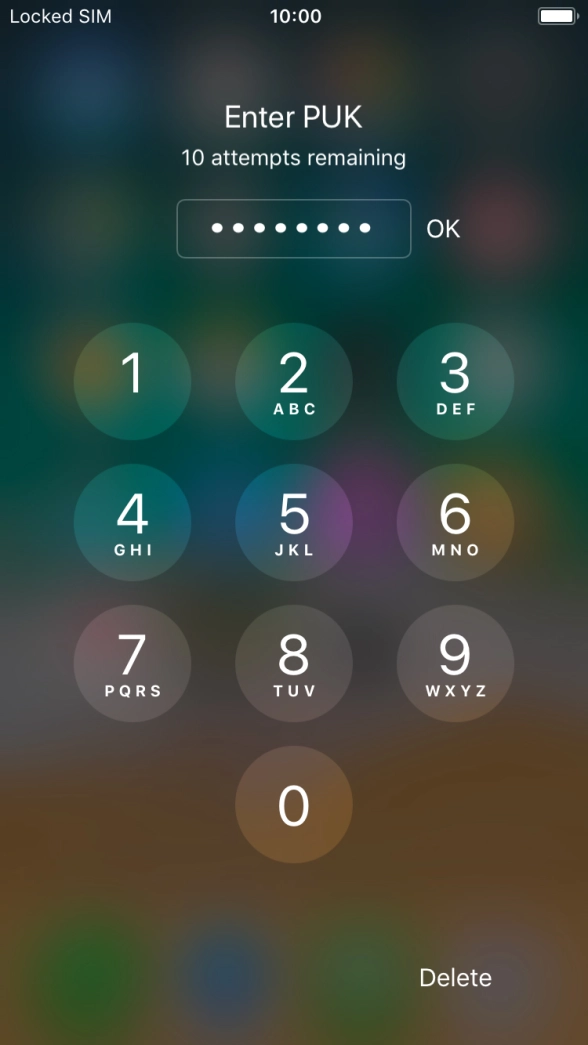This screenshot has width=588, height=1045.
Task: Tap the 3 DEF key
Action: point(455,382)
